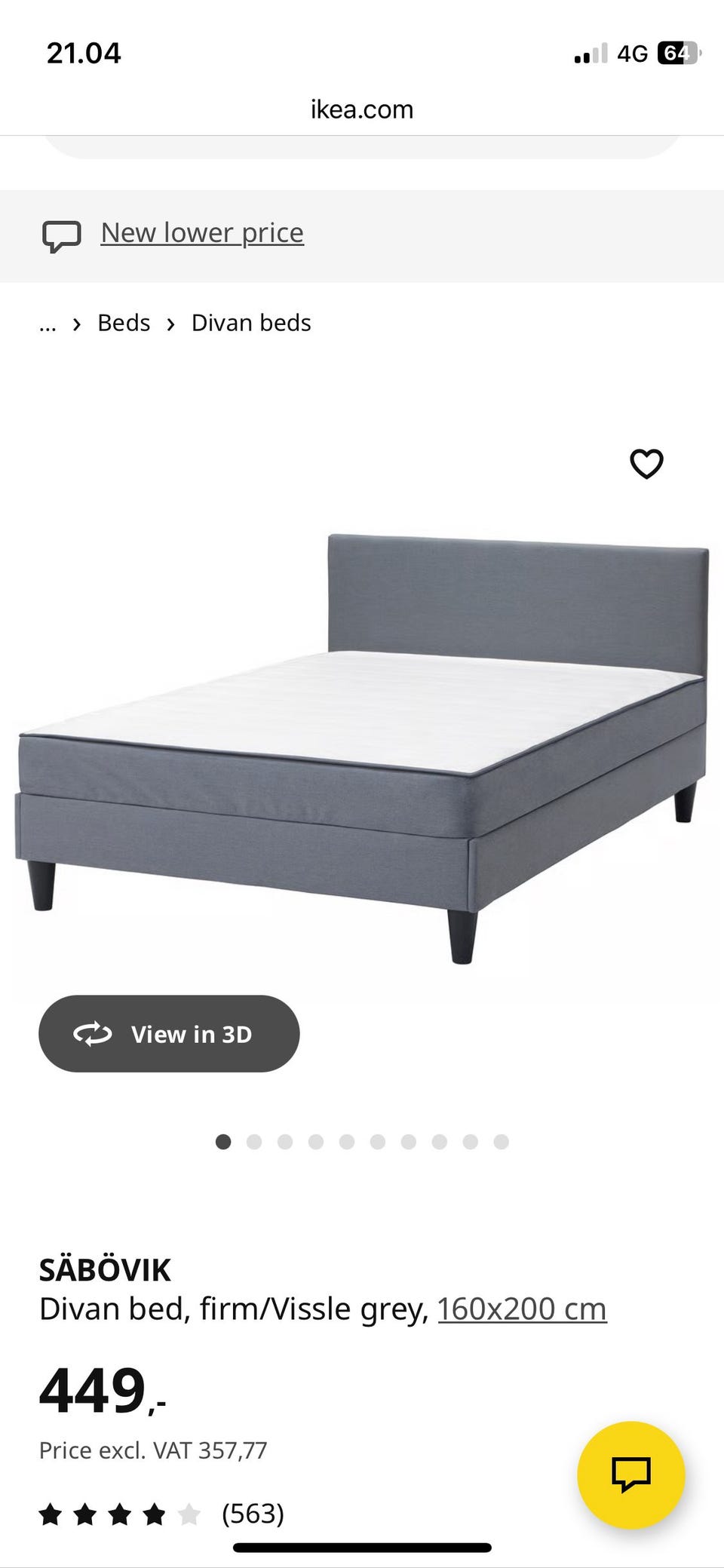This screenshot has height=1568, width=724.
Task: Go to Divan beds breadcrumb
Action: [251, 323]
